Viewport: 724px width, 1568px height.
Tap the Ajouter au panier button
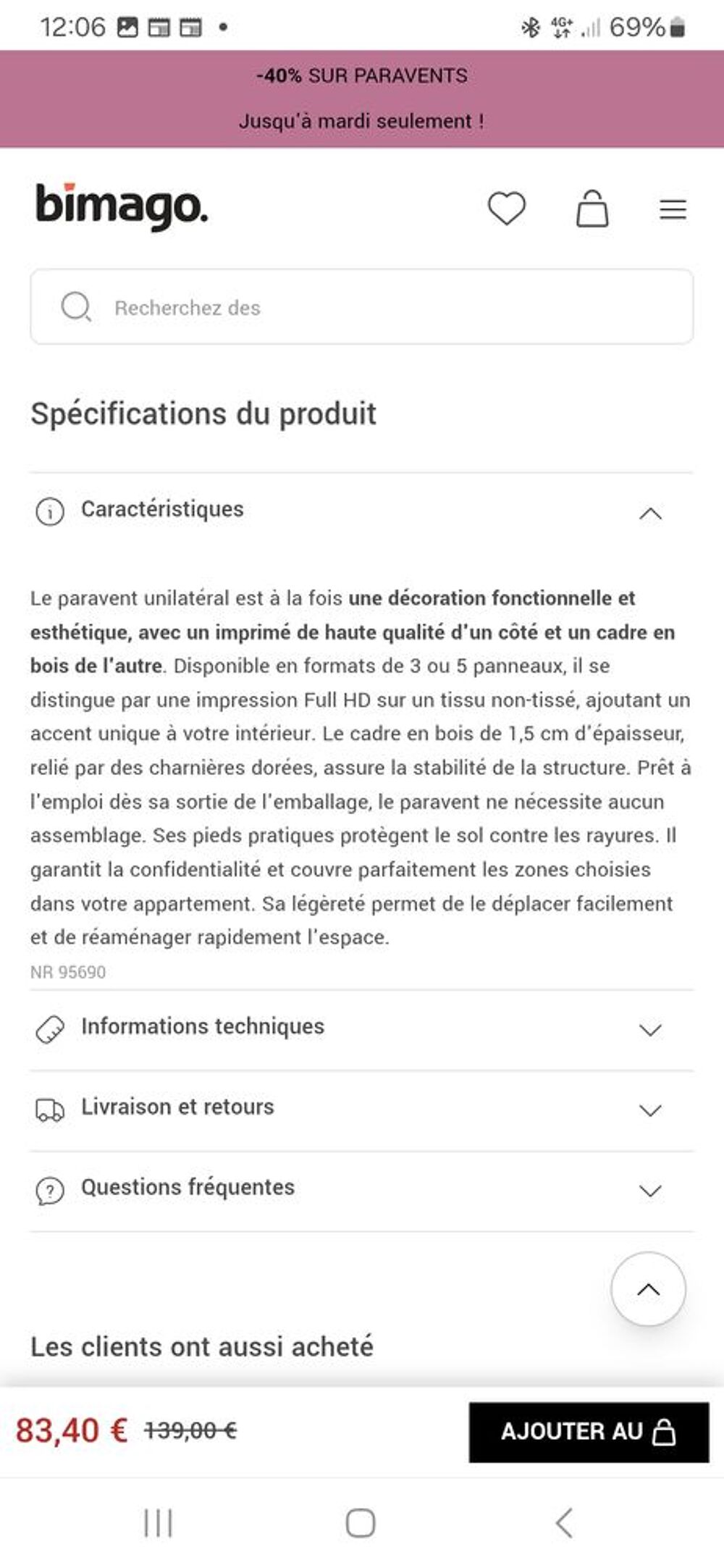coord(589,1432)
